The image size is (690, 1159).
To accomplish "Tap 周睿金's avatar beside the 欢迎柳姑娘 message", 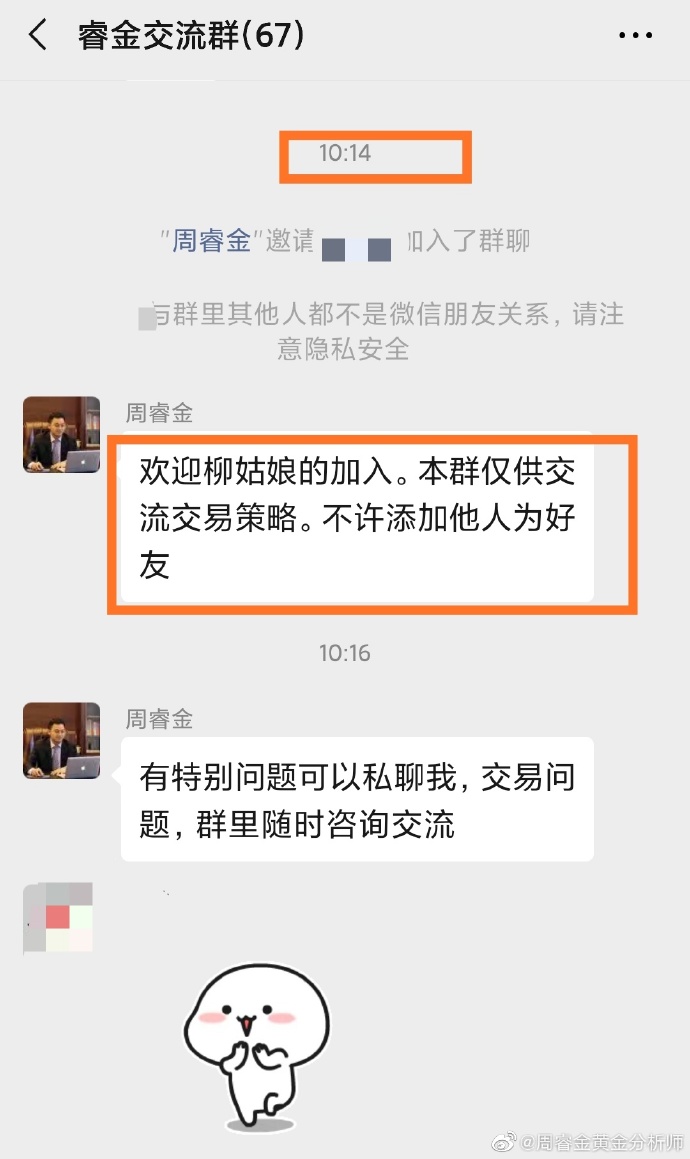I will click(x=61, y=435).
